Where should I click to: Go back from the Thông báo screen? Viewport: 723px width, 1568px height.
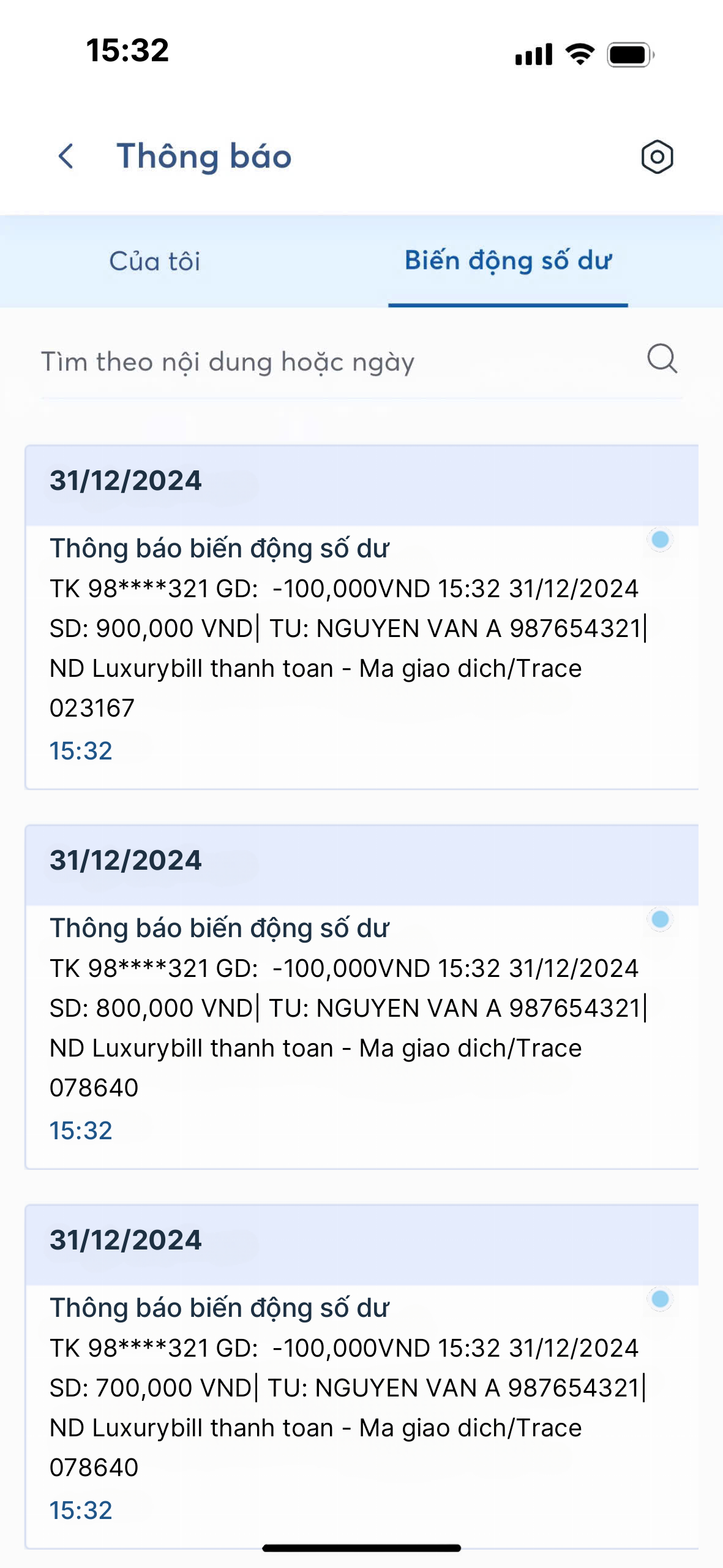pos(66,156)
